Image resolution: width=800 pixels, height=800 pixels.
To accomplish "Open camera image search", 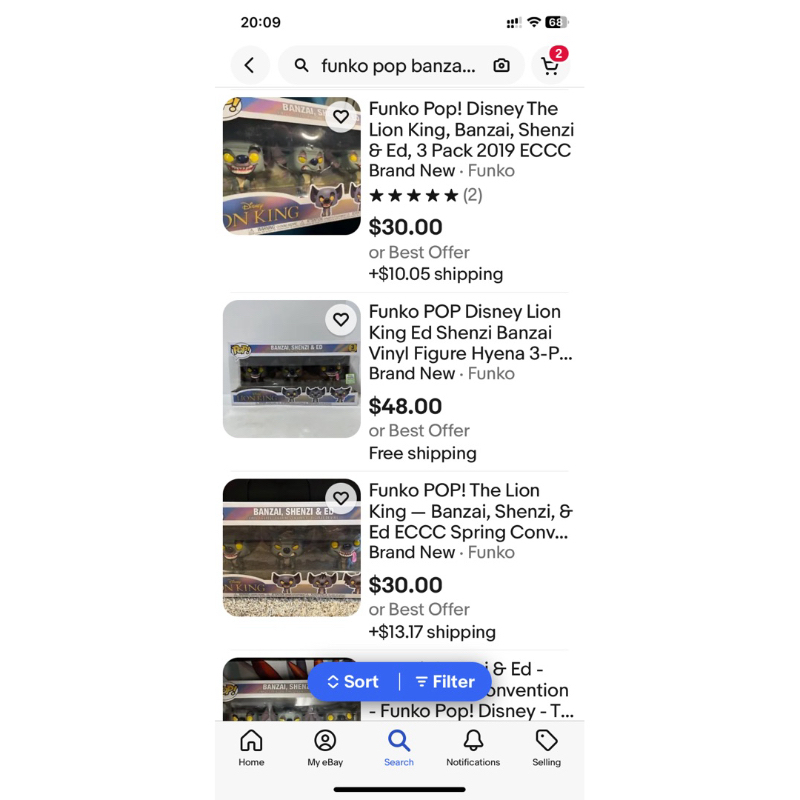I will [501, 66].
